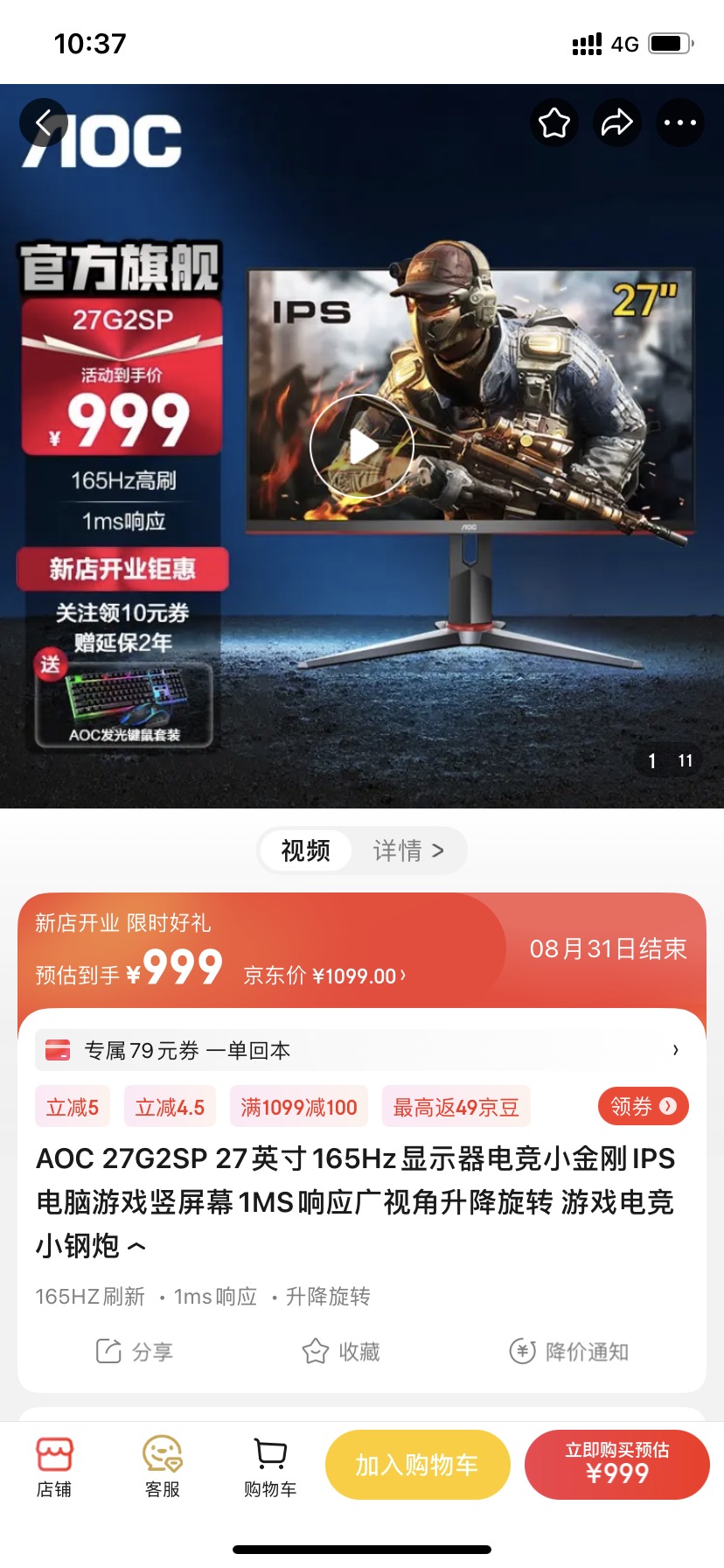
Task: Tap 分享 below the product title
Action: click(134, 1352)
